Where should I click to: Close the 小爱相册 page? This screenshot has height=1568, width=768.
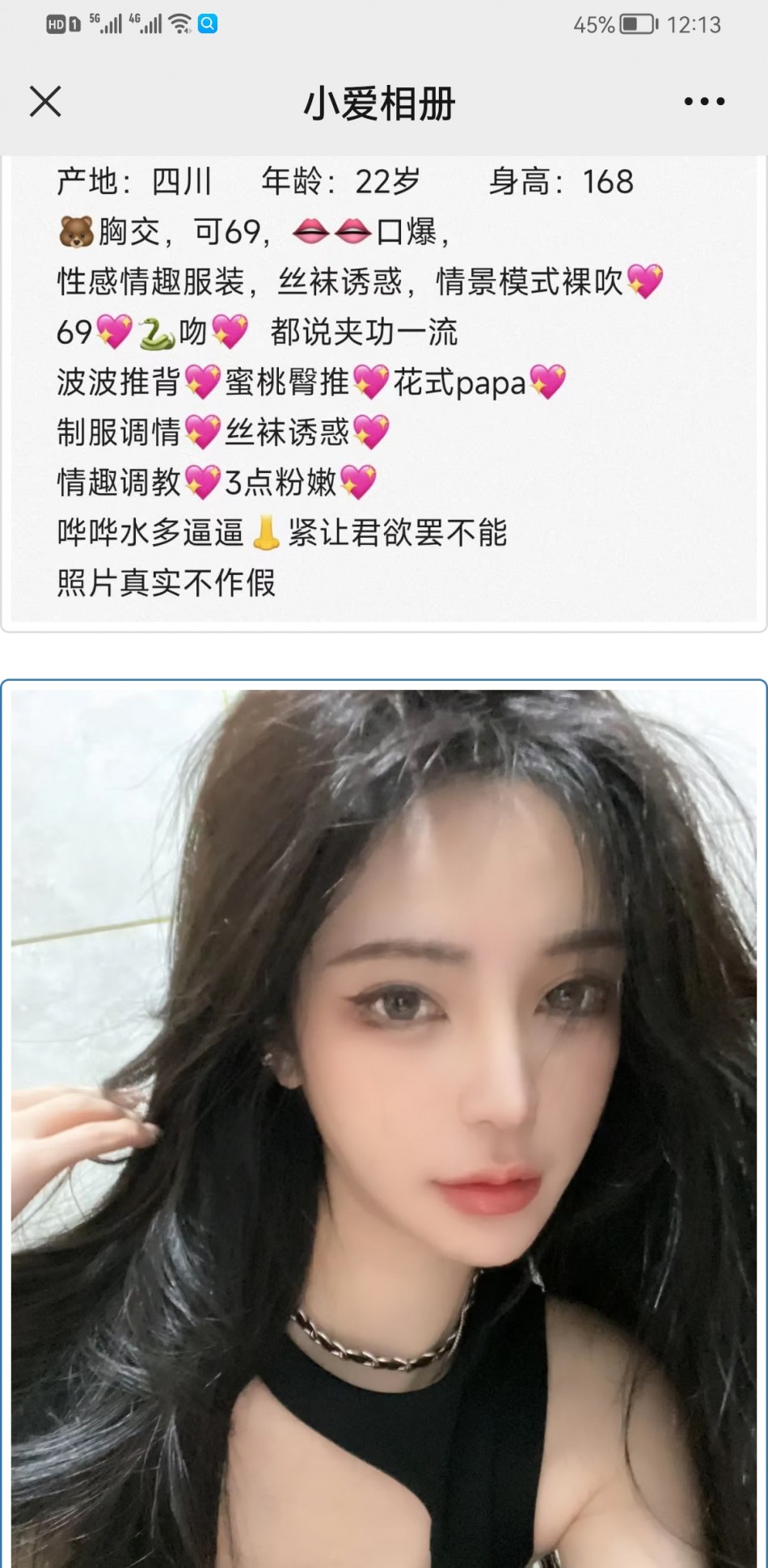coord(45,102)
